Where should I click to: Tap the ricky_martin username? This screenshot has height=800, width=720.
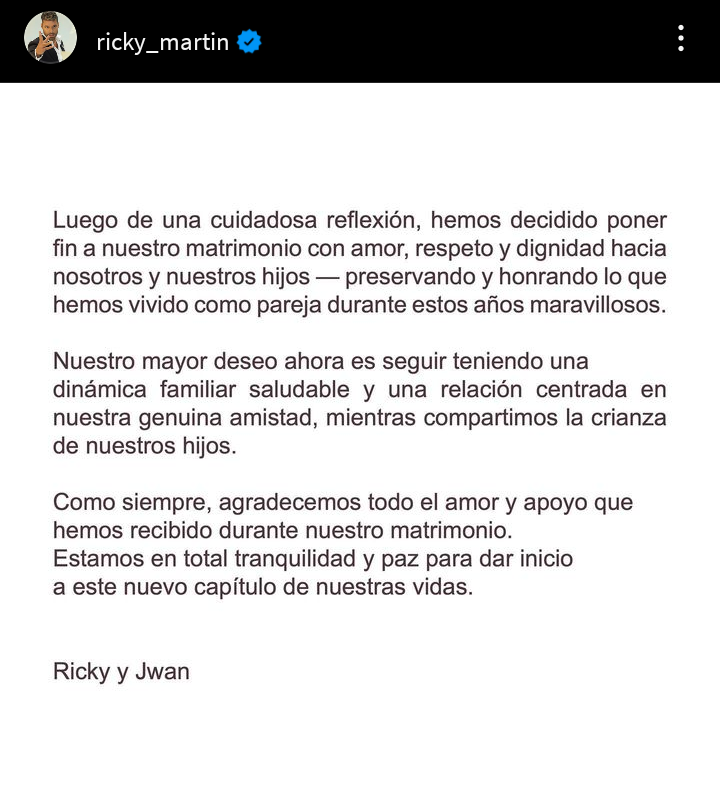pos(162,42)
